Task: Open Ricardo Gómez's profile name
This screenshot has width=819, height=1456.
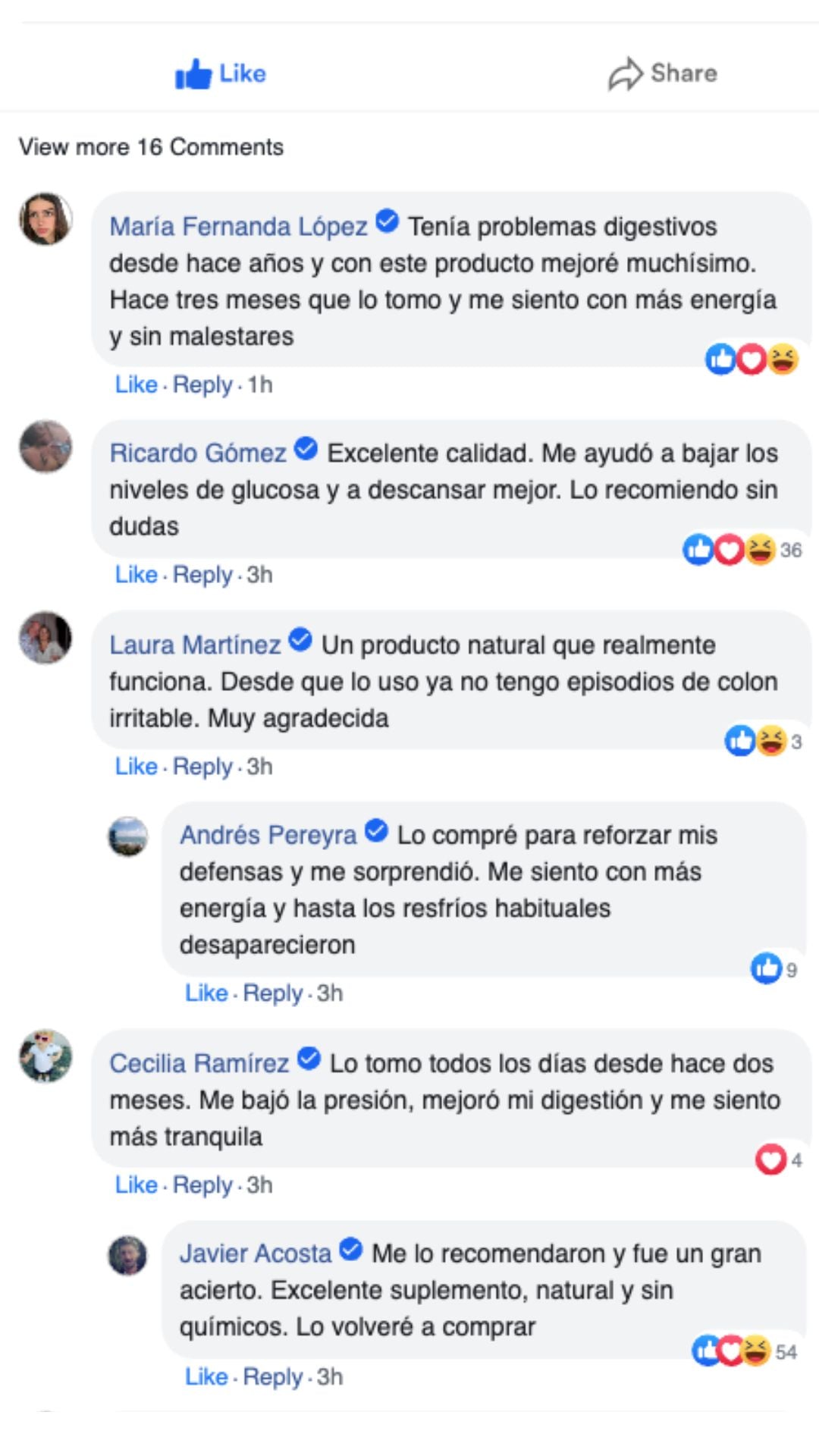Action: (x=198, y=453)
